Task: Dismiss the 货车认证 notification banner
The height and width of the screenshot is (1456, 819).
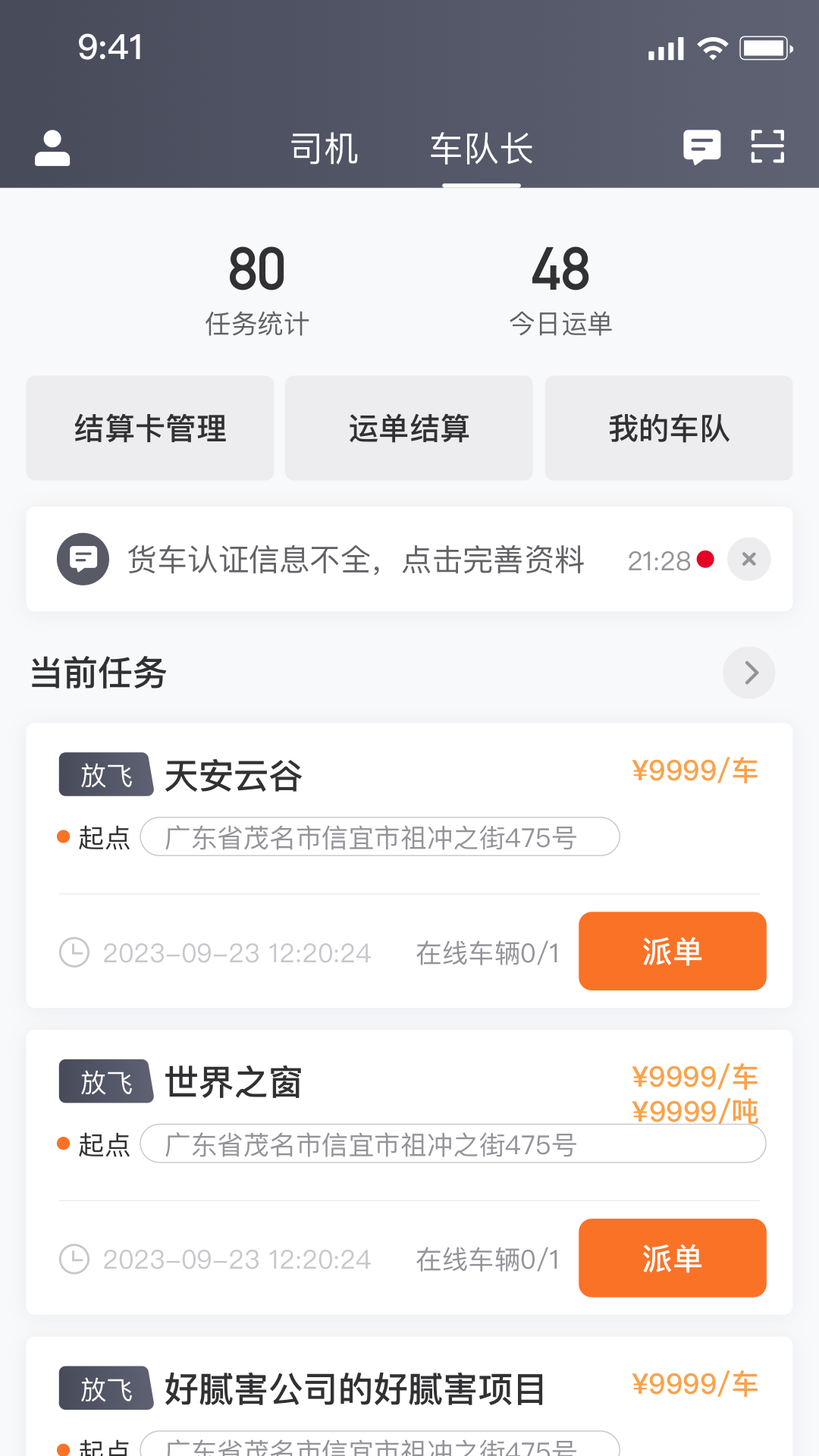Action: click(748, 559)
